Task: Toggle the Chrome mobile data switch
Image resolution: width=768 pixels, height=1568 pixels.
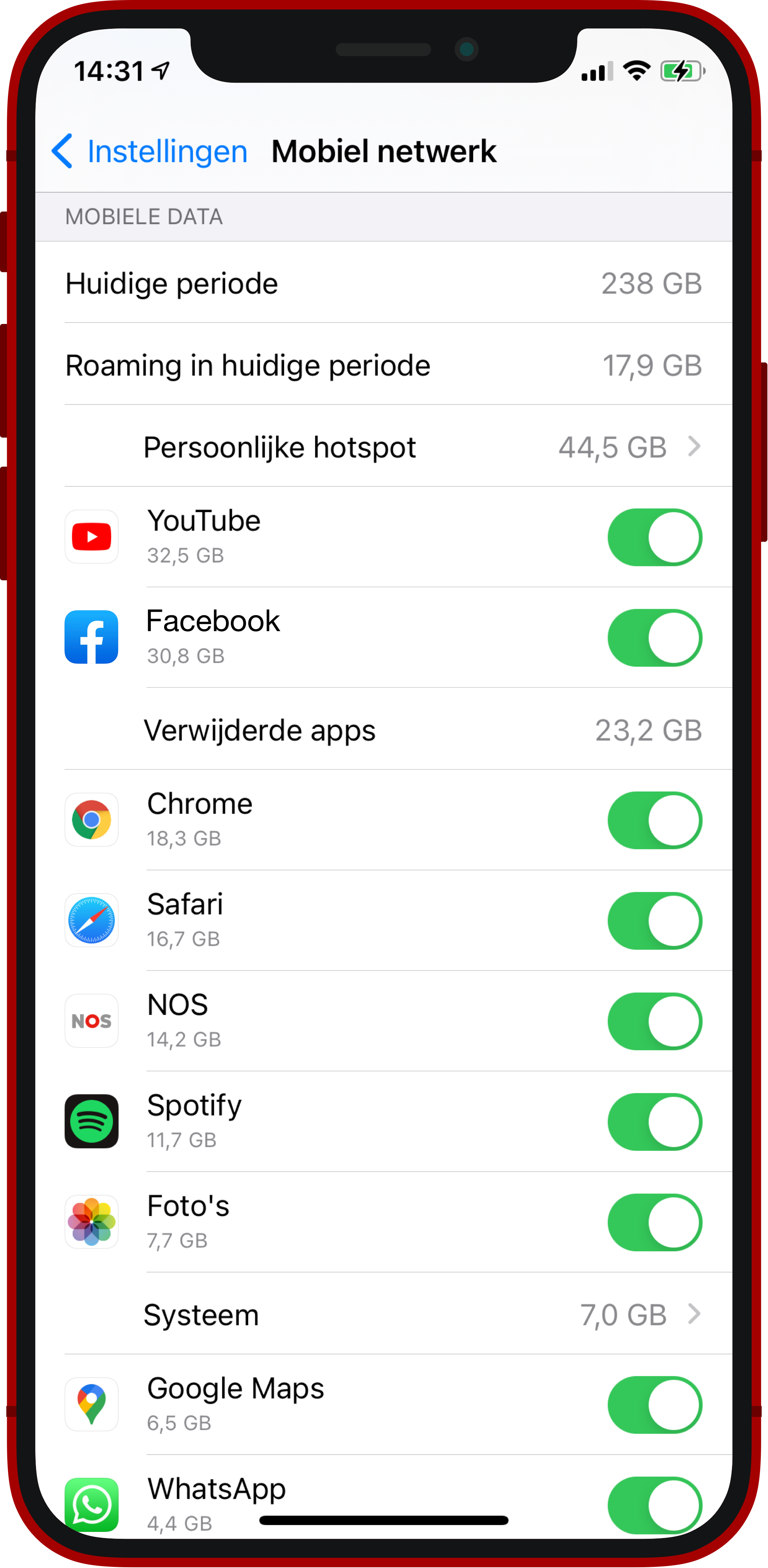Action: tap(654, 820)
